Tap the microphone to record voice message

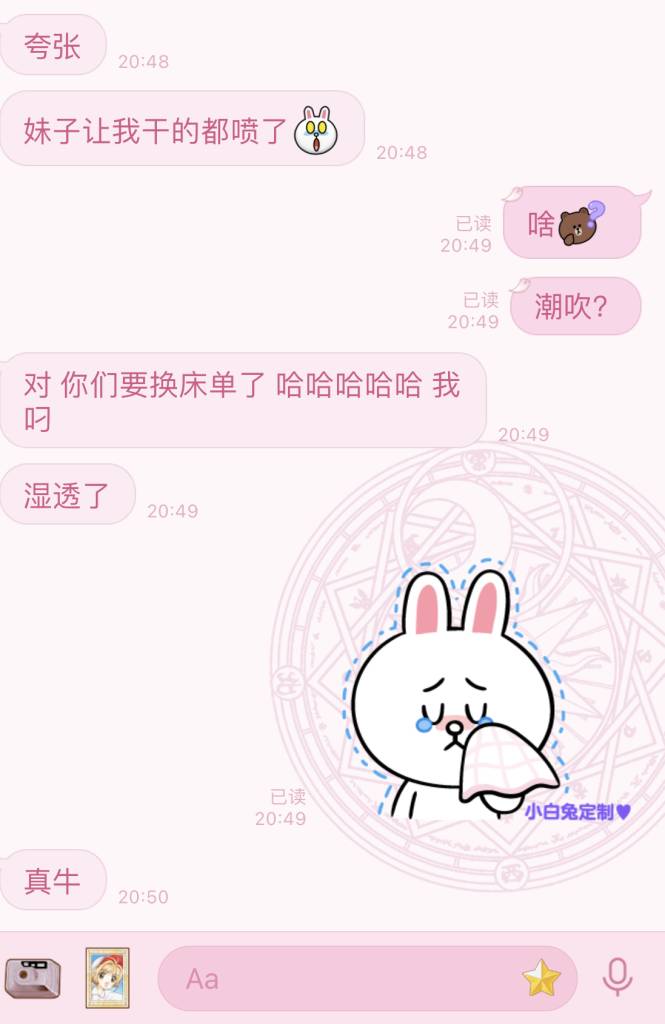coord(617,977)
